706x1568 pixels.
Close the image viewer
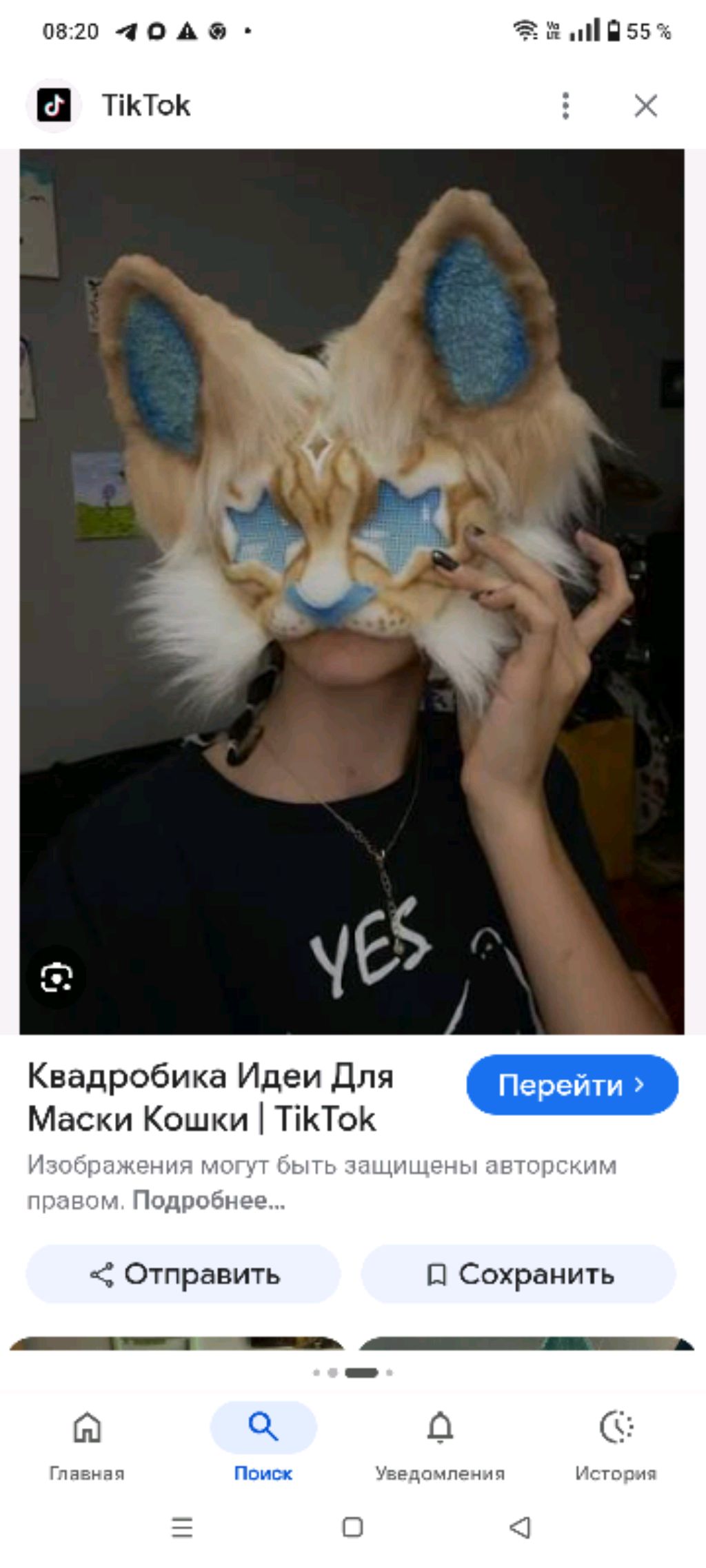click(645, 105)
